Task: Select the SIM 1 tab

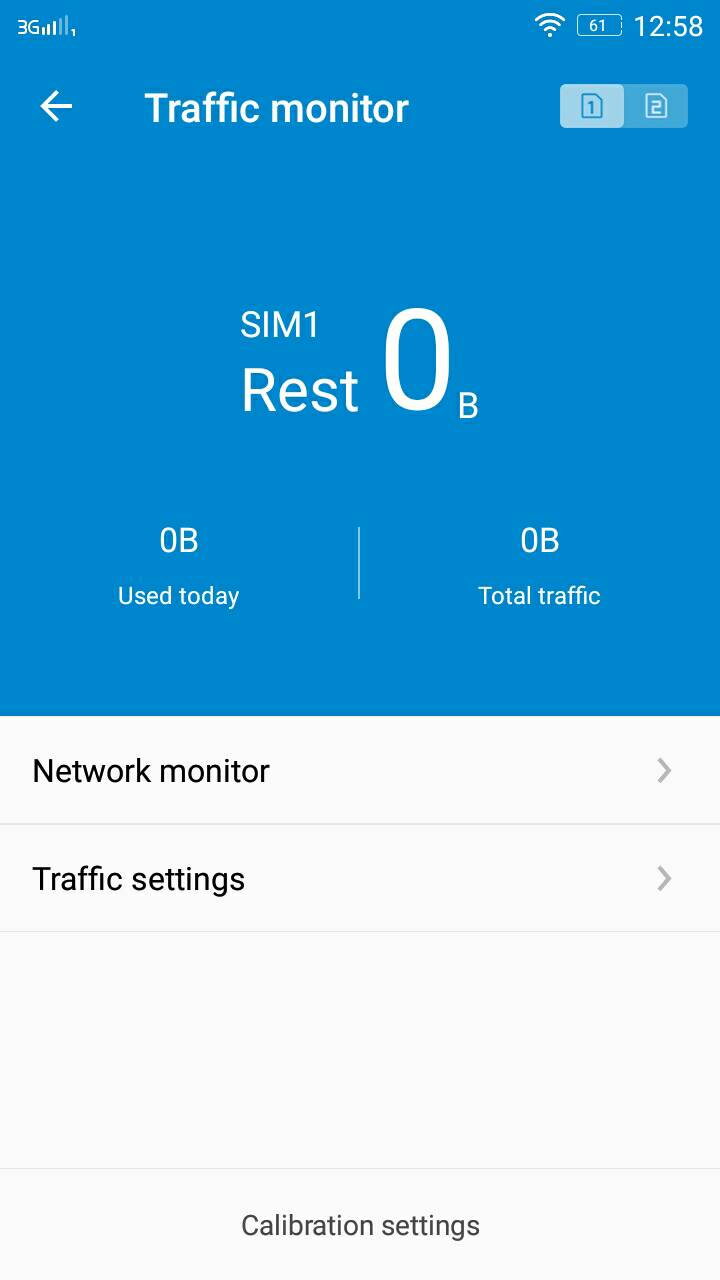Action: [592, 106]
